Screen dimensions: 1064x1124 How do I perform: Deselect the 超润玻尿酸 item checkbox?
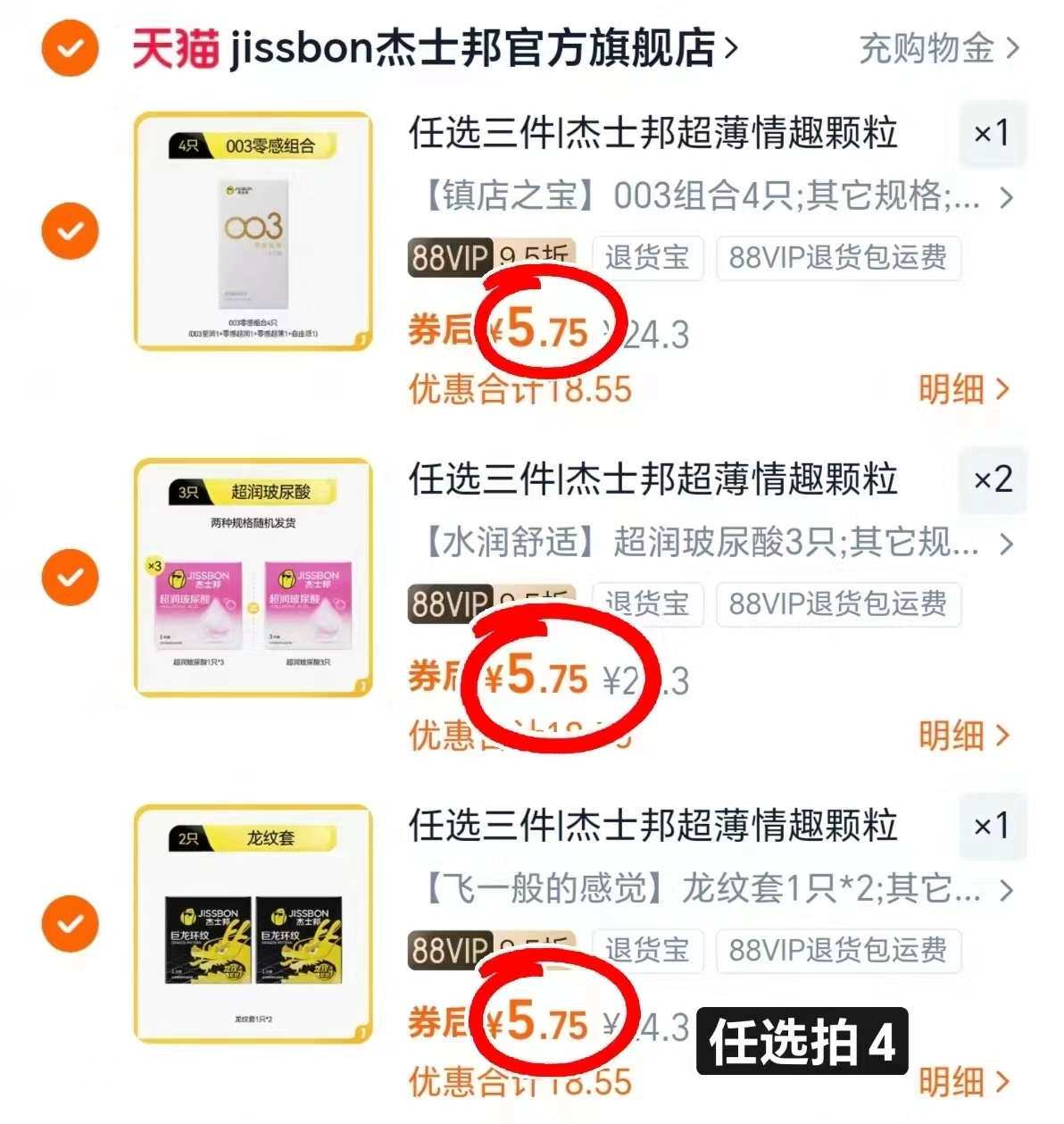(70, 578)
